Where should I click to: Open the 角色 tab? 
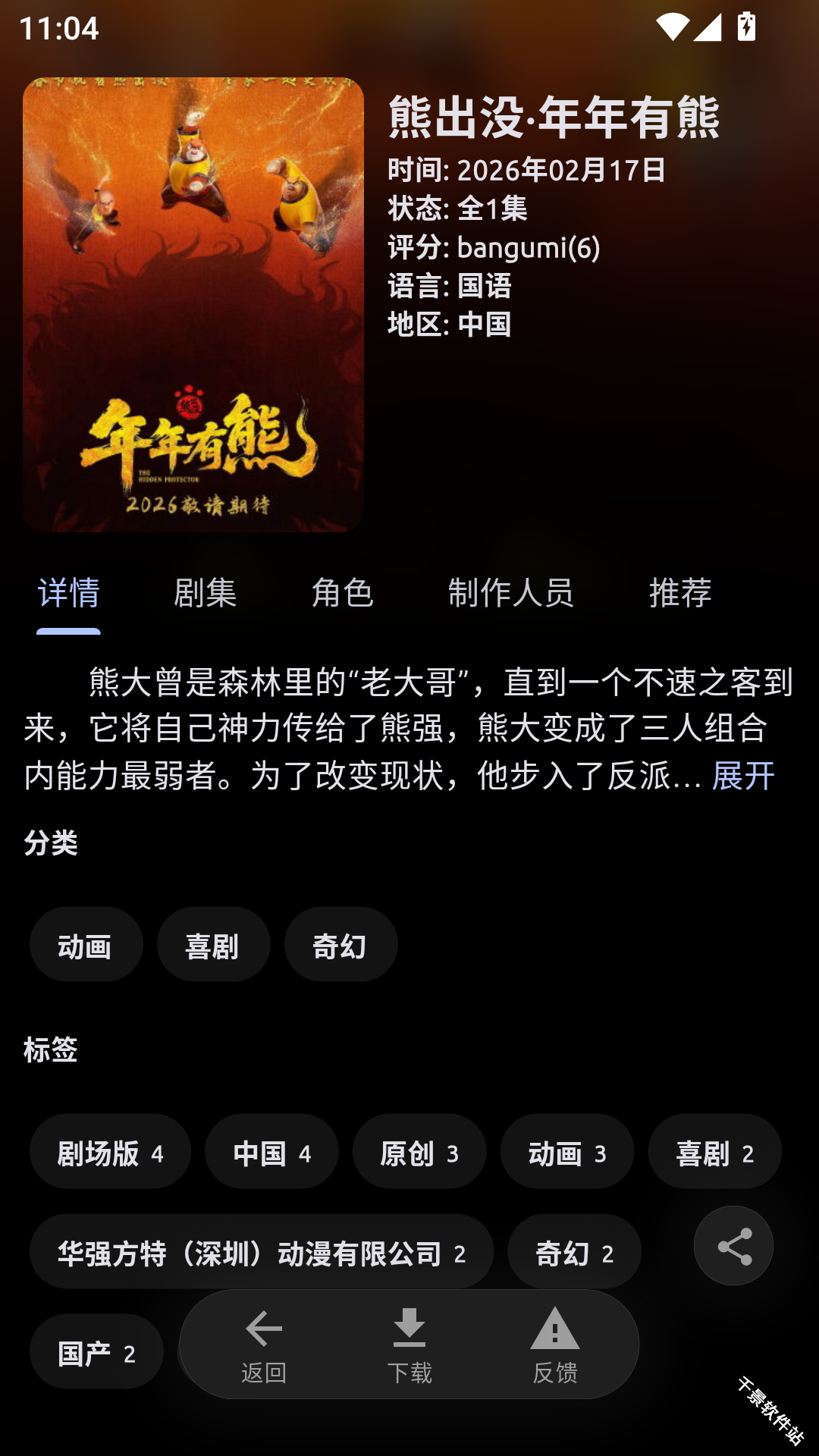click(342, 592)
